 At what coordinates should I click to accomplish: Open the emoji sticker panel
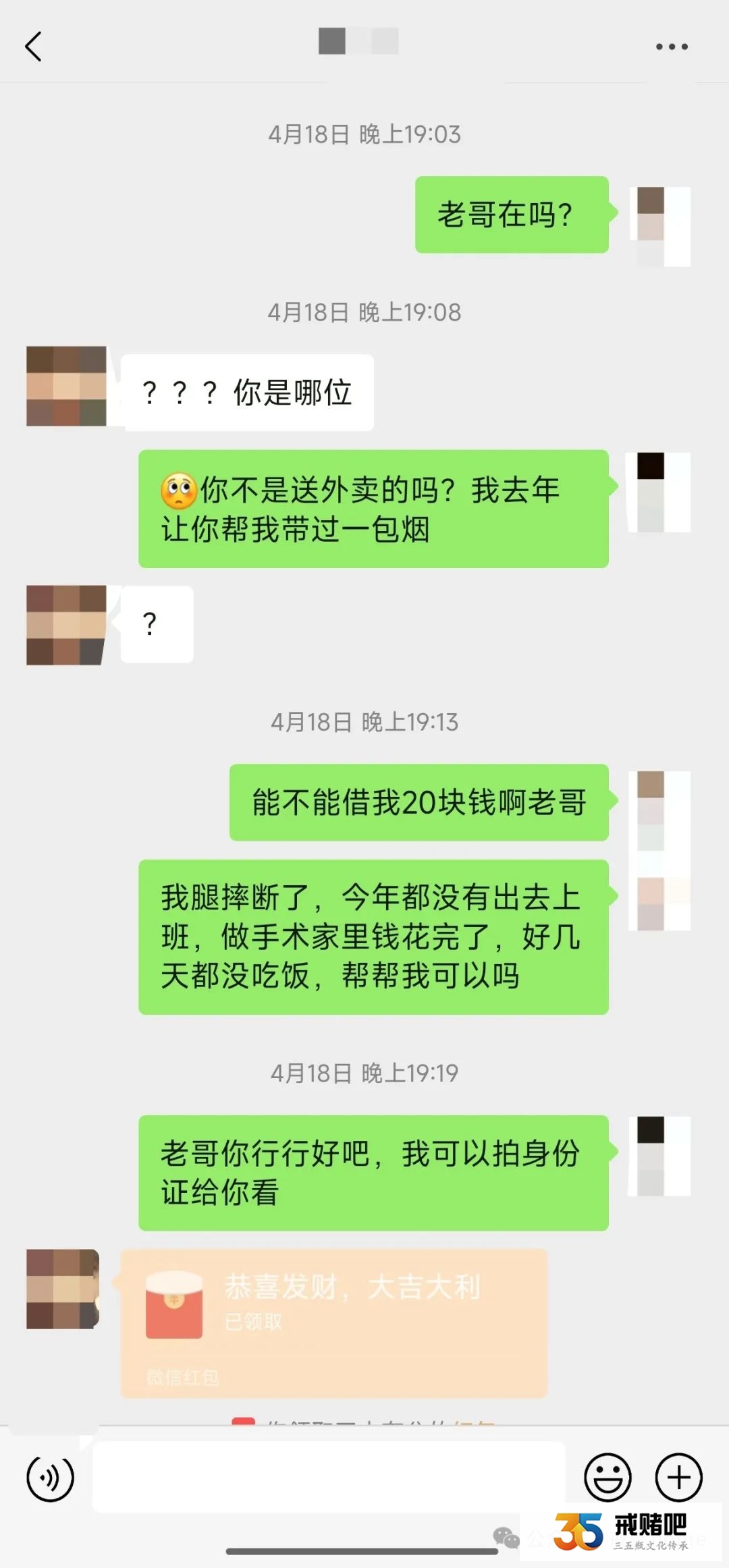pos(607,1478)
